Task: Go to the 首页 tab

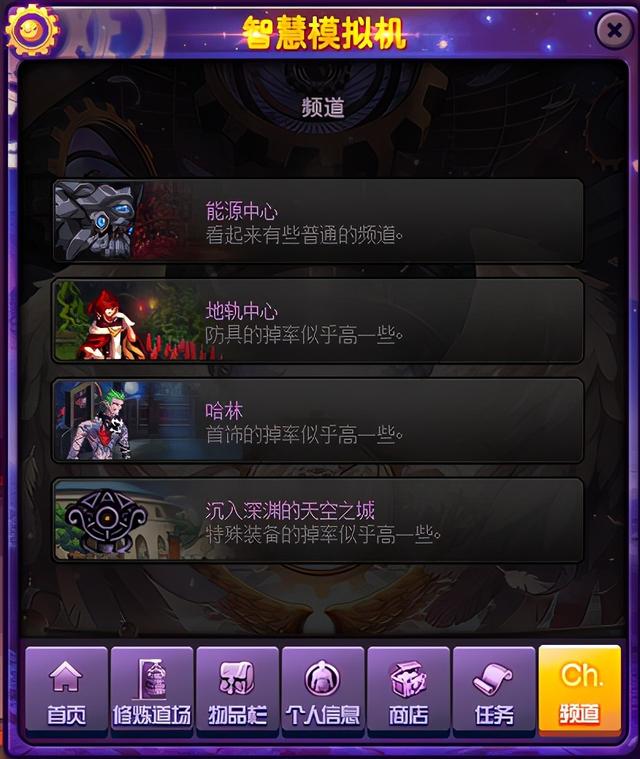Action: pos(66,692)
